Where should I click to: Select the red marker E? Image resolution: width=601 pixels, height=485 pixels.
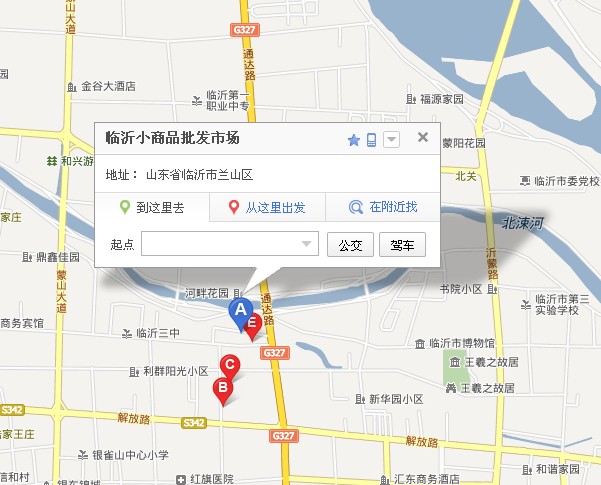click(x=254, y=324)
